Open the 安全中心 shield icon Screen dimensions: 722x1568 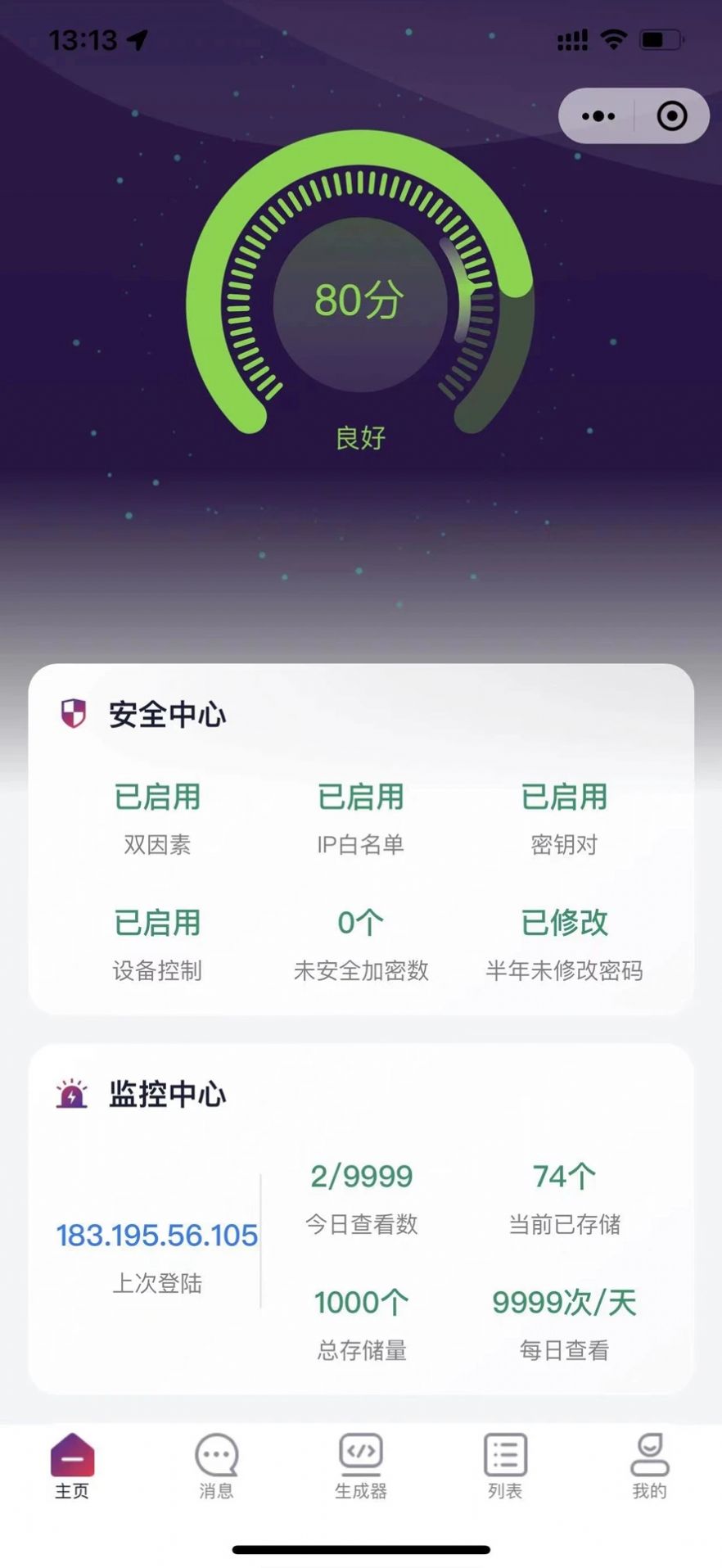(x=72, y=712)
